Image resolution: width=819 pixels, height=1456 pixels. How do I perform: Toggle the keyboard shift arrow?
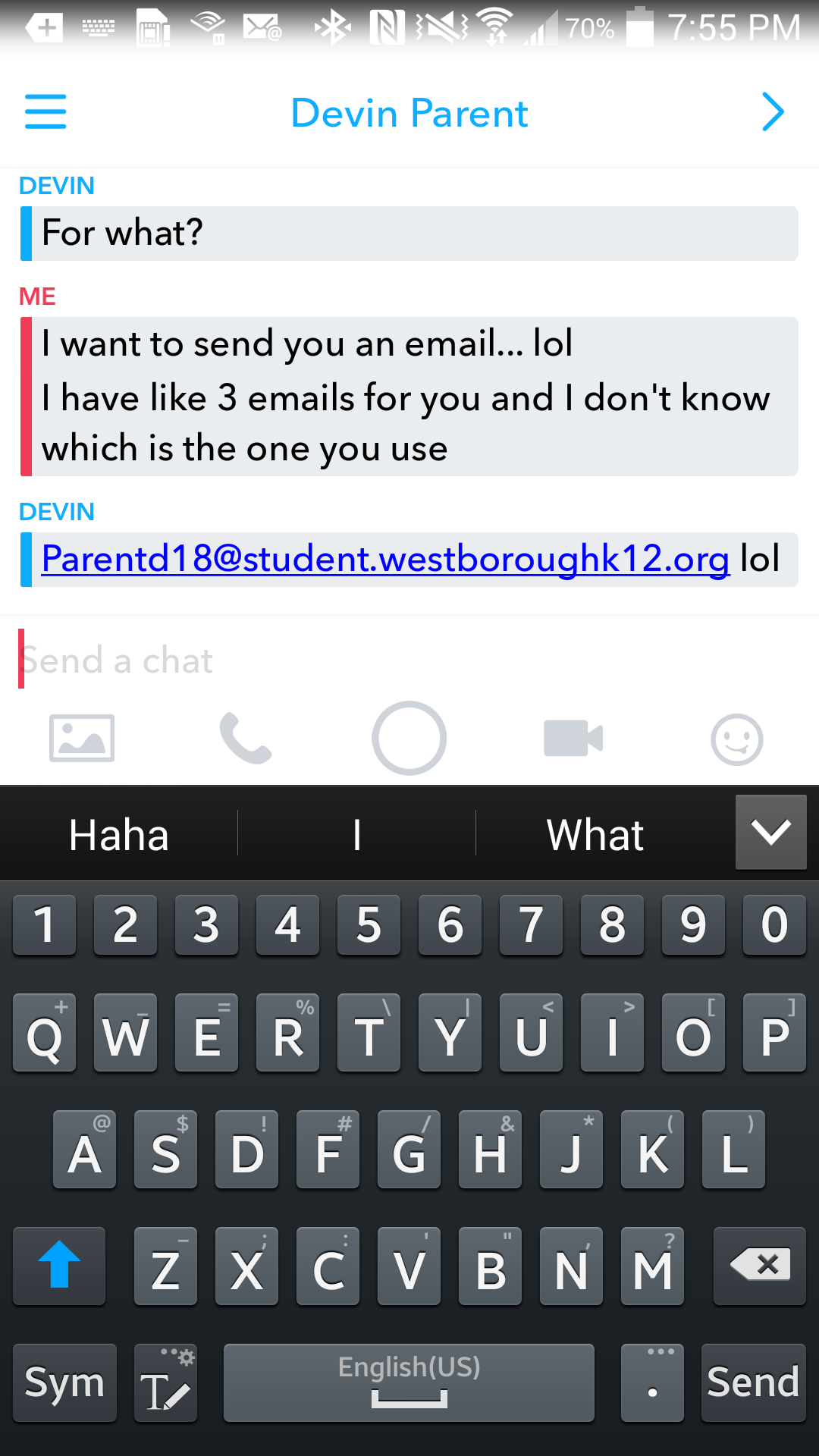(59, 1266)
